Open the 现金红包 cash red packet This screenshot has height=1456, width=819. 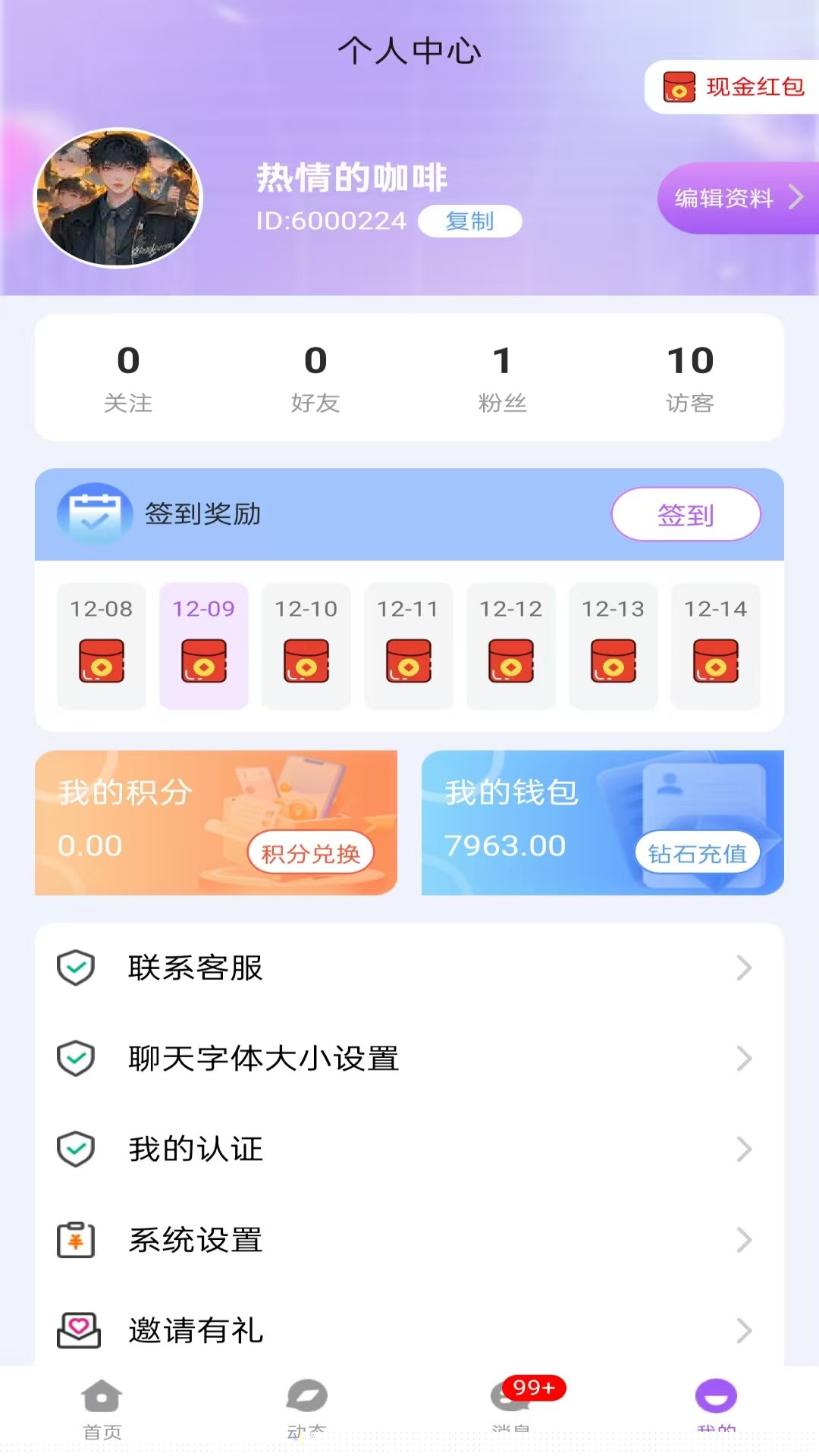point(733,87)
